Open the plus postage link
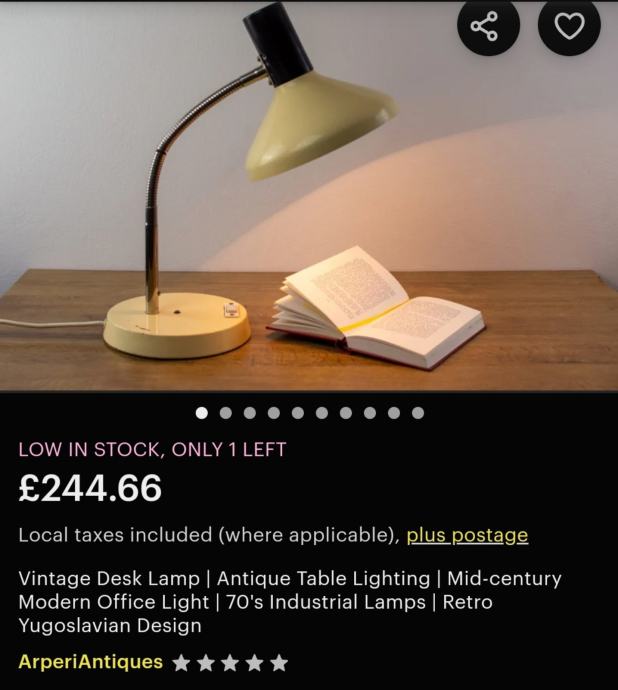The width and height of the screenshot is (618, 690). [467, 535]
